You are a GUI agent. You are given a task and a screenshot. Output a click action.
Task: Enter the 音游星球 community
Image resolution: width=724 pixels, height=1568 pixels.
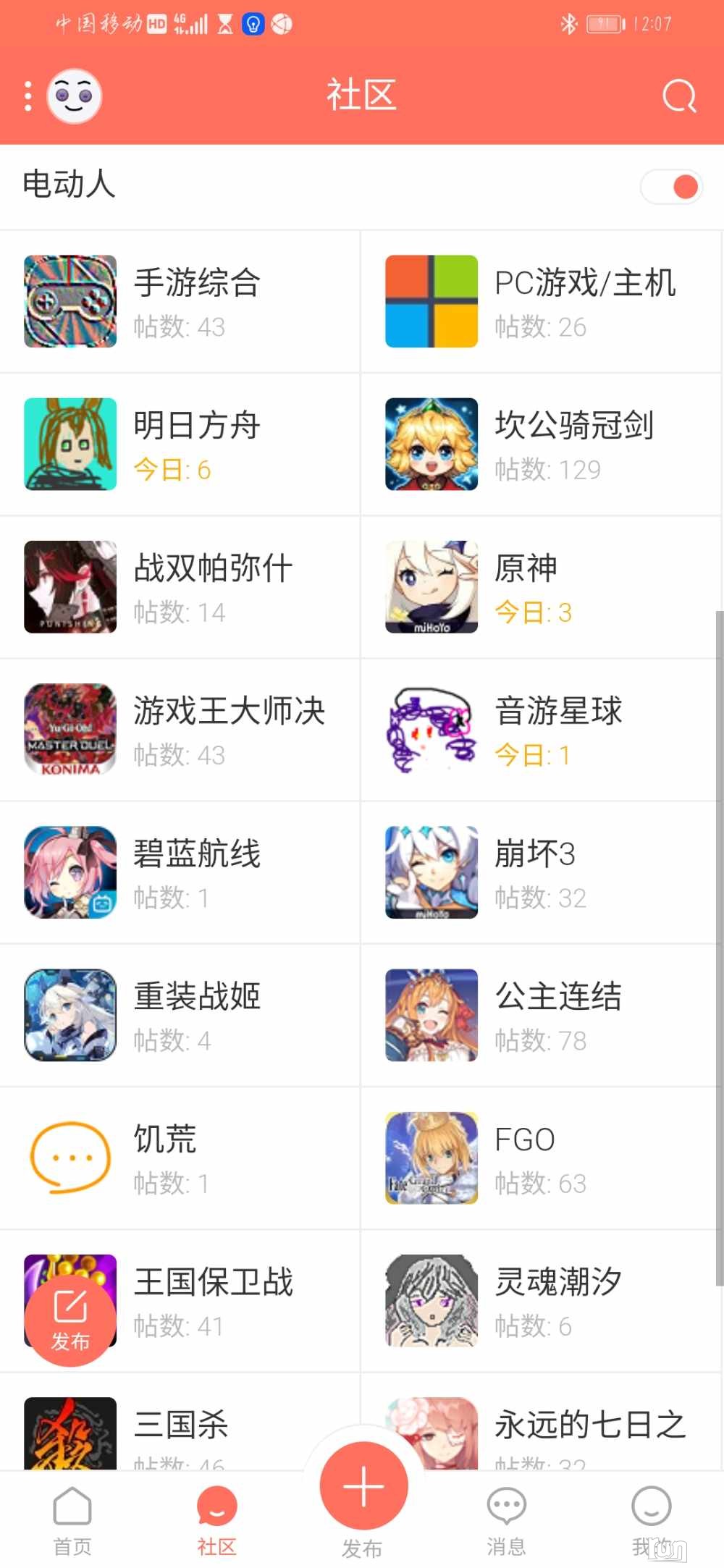tap(542, 729)
